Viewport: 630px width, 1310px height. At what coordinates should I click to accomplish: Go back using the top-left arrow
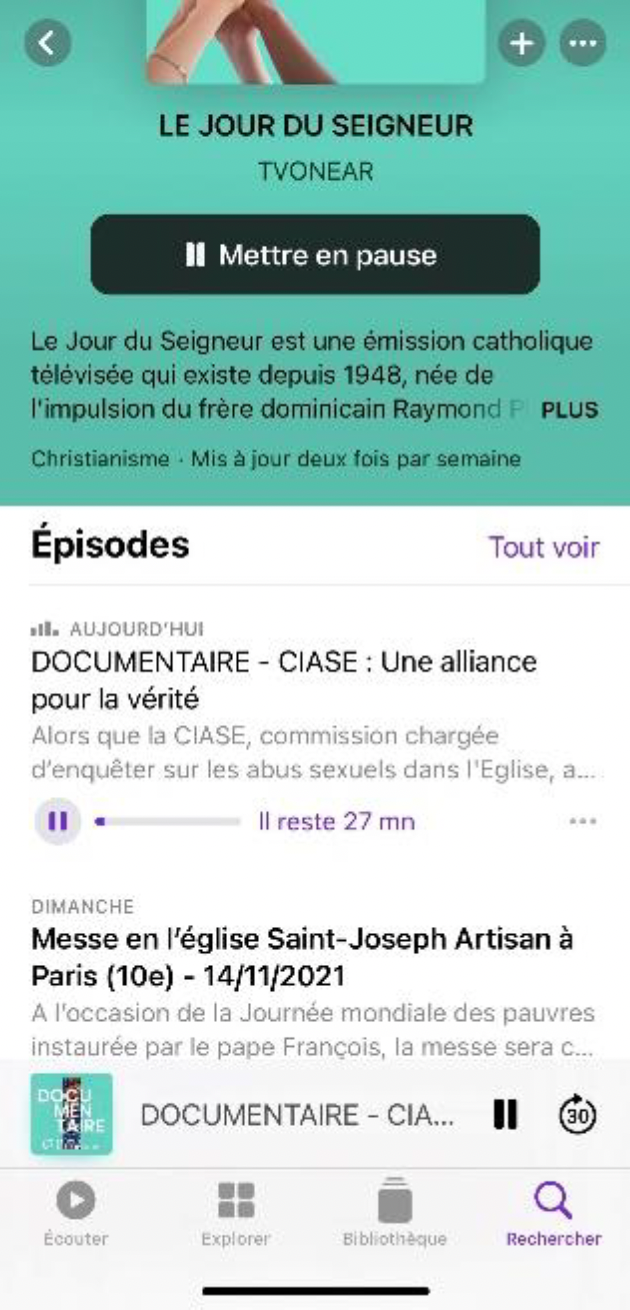pos(49,43)
